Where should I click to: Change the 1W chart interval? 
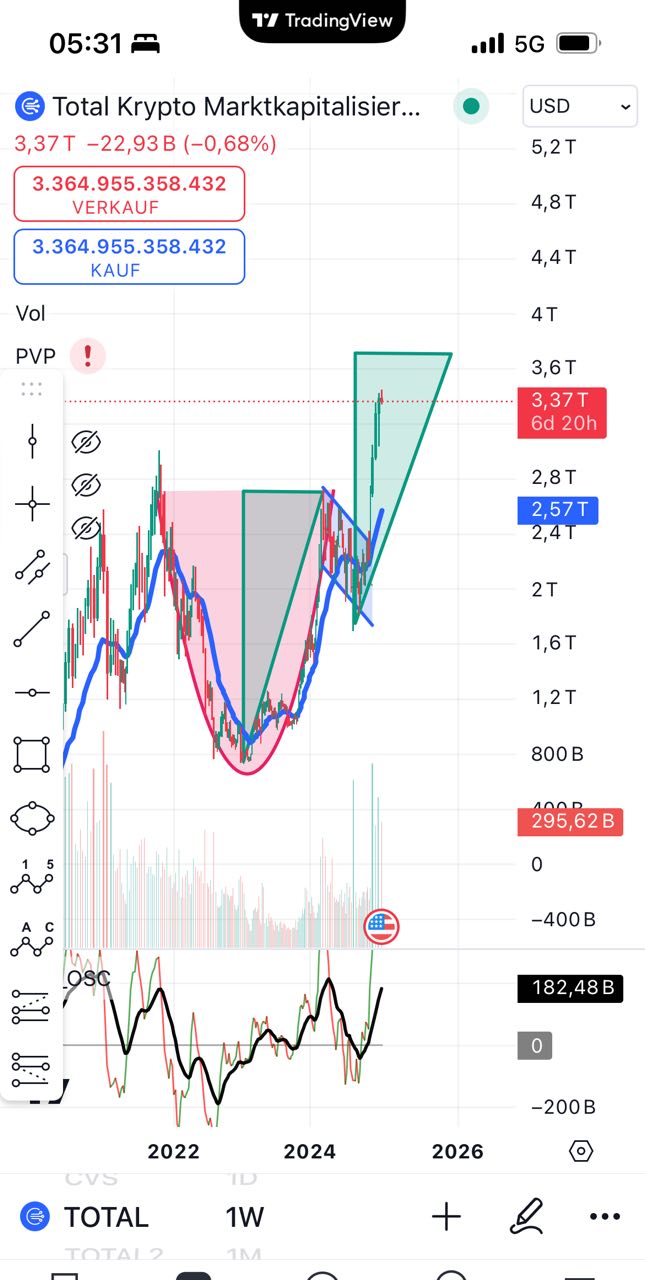click(244, 1217)
